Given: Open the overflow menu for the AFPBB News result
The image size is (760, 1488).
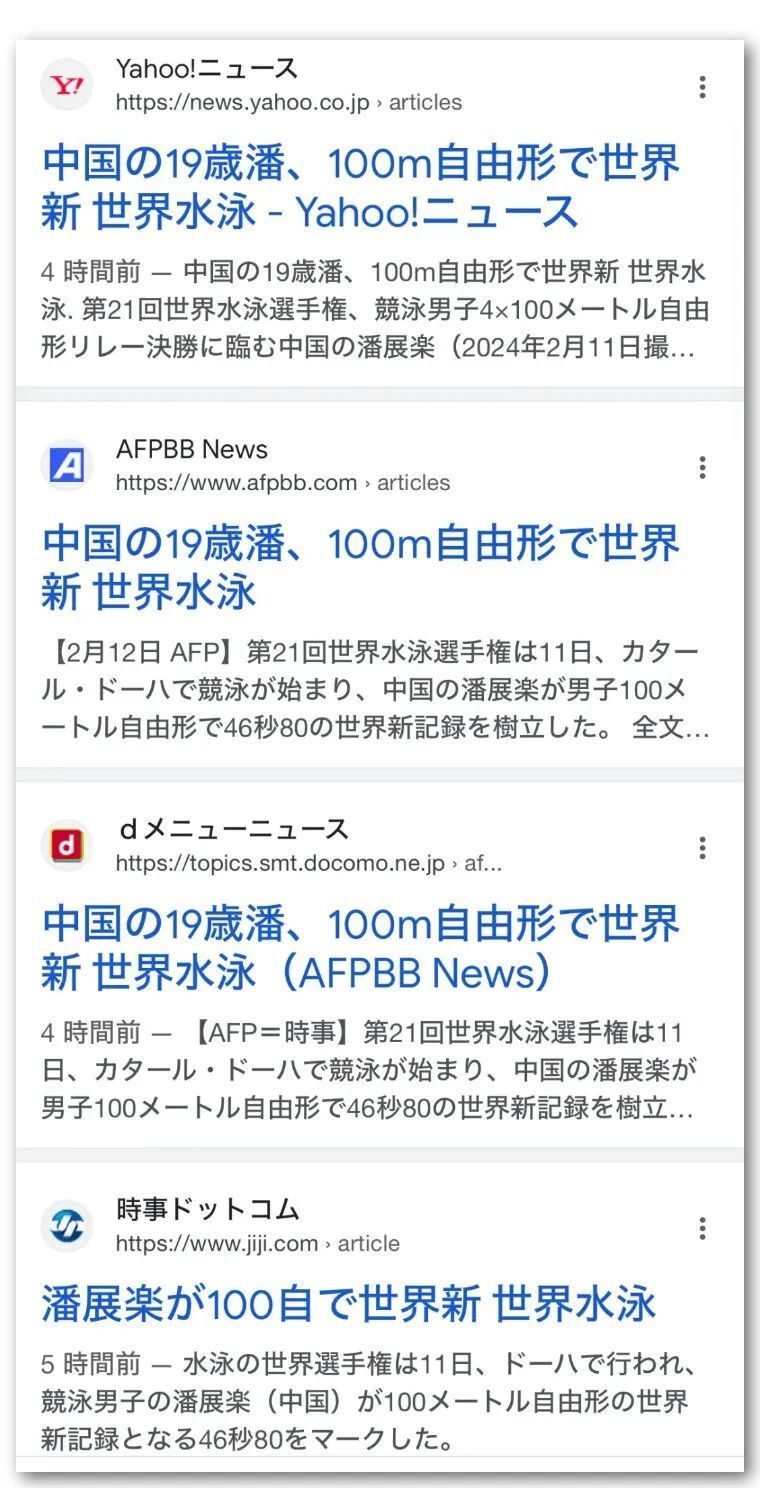Looking at the screenshot, I should click(x=702, y=467).
